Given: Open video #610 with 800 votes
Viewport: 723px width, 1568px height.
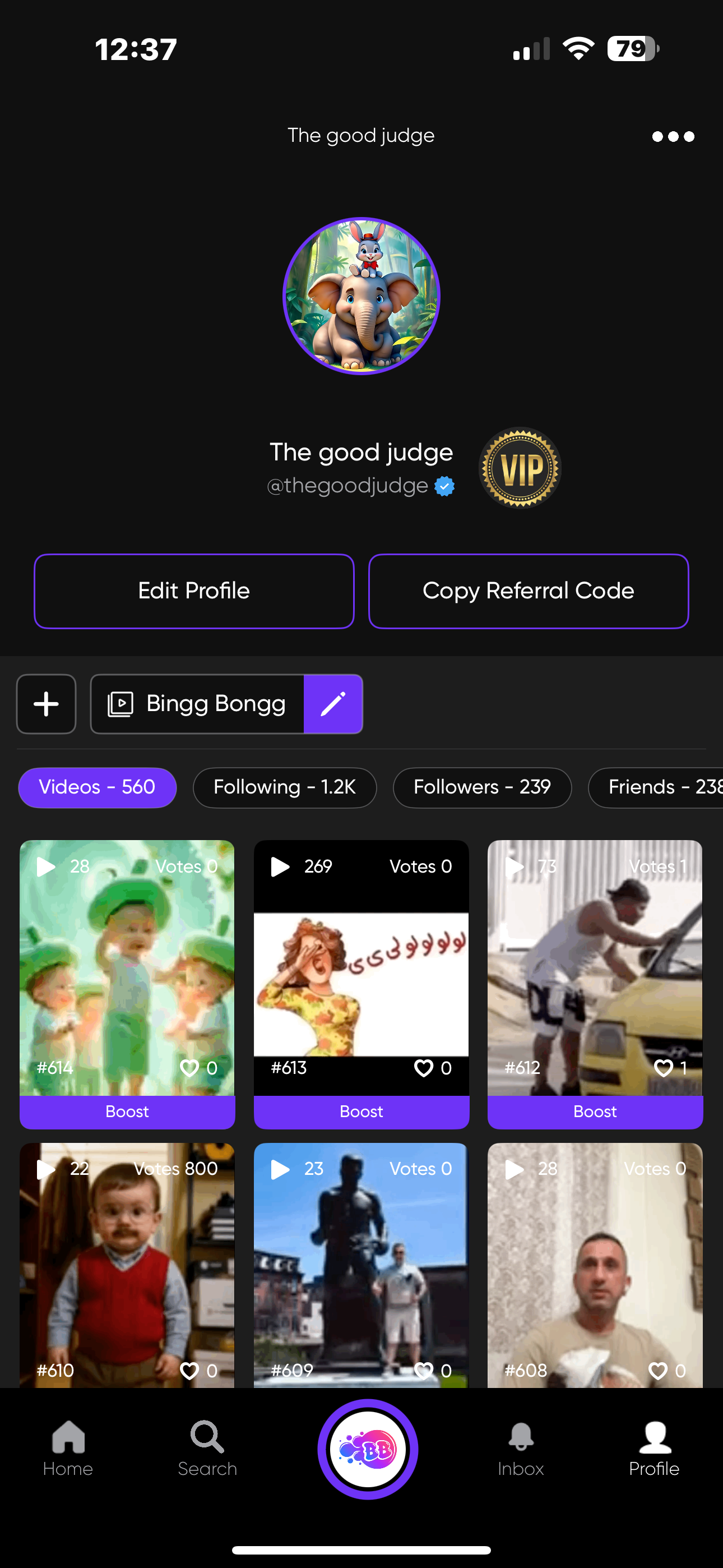Looking at the screenshot, I should click(x=127, y=1266).
